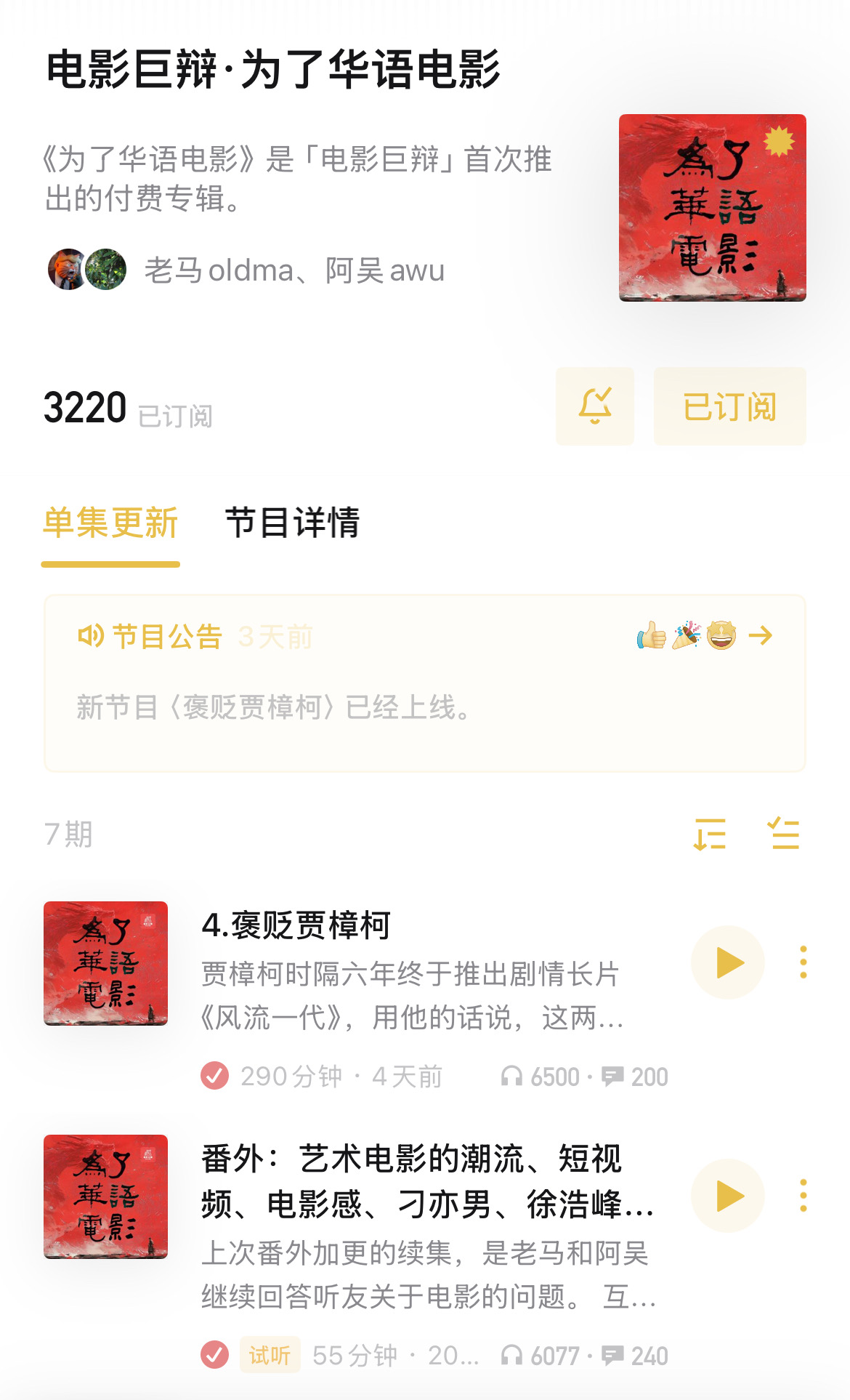
Task: Open the 4.褒贬贾樟柯 episode details
Action: click(x=410, y=973)
